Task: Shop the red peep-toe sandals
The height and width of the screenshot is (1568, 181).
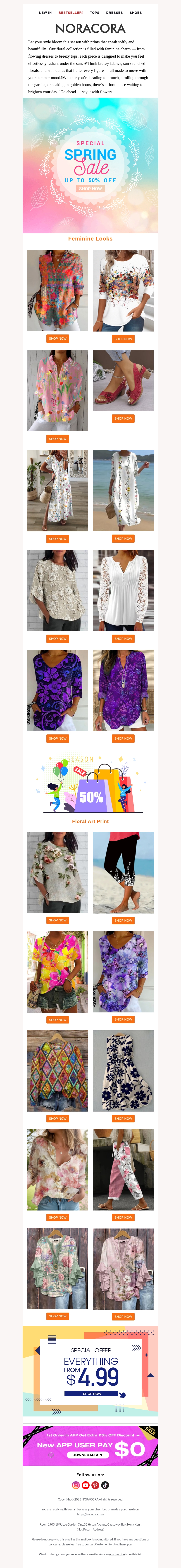Action: tap(123, 418)
